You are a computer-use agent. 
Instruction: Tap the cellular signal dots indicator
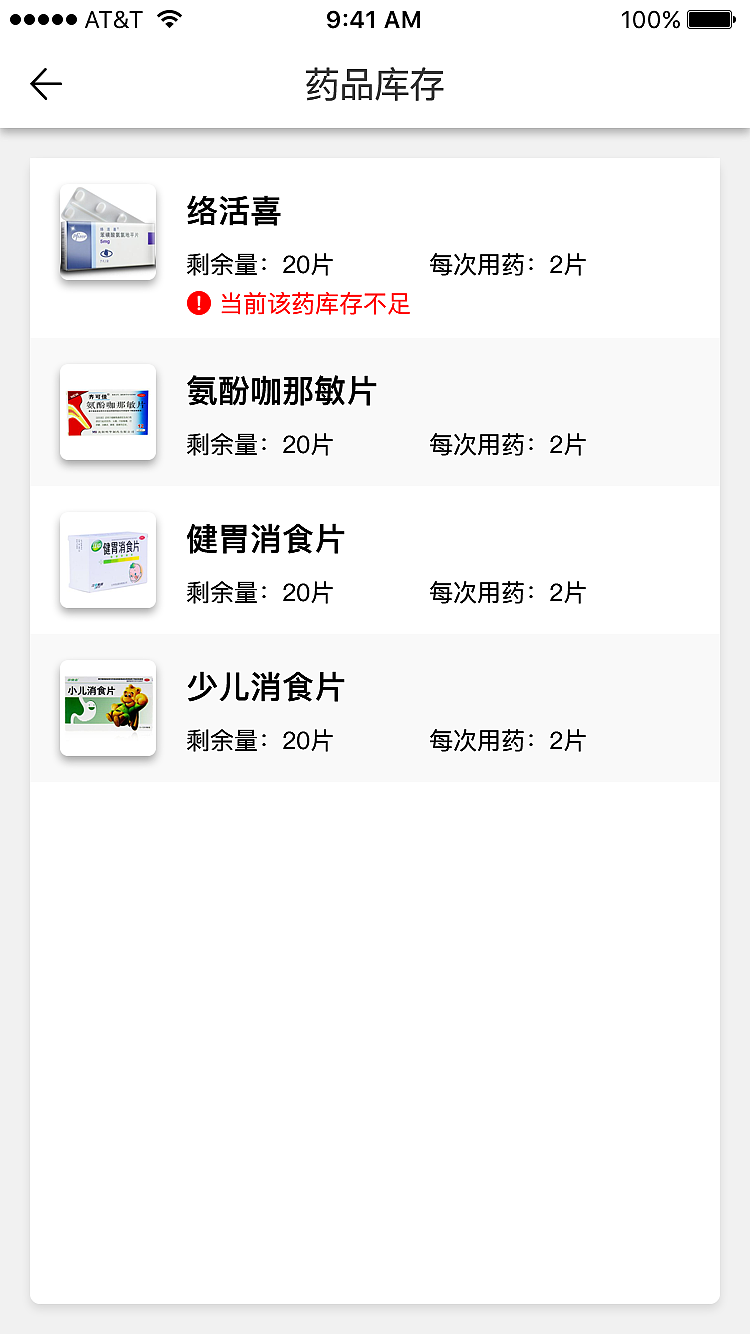coord(41,16)
